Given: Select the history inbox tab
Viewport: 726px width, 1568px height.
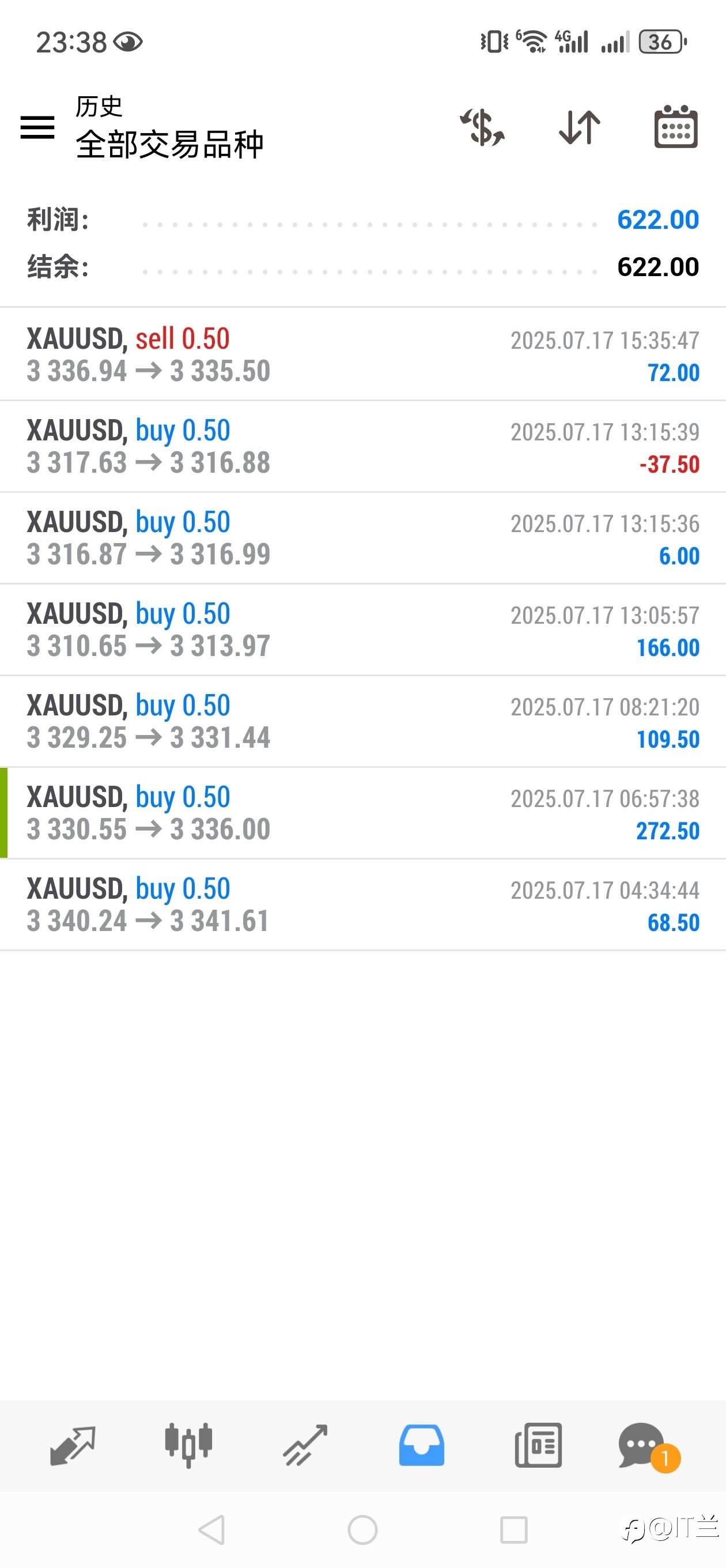Looking at the screenshot, I should coord(421,1445).
